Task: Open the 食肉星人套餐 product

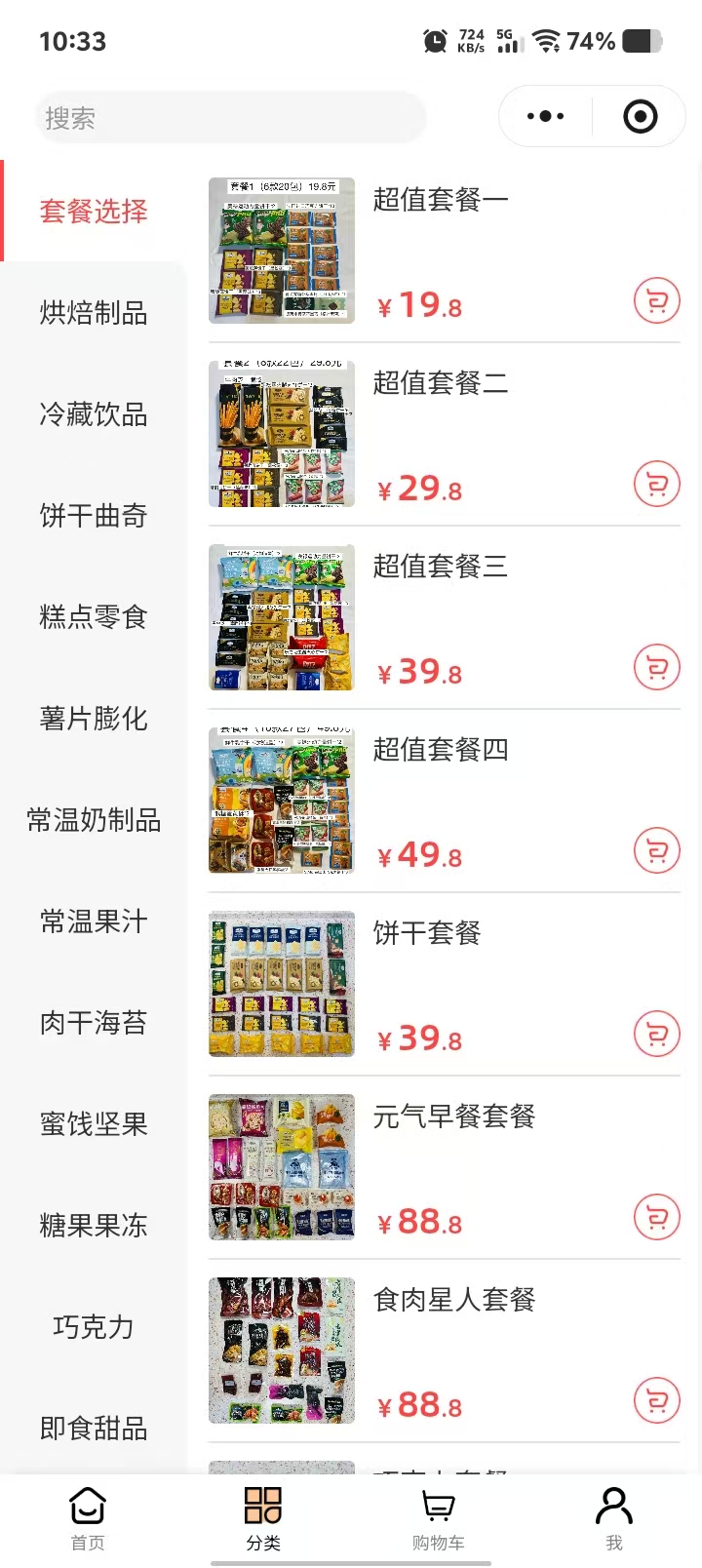Action: (454, 1300)
